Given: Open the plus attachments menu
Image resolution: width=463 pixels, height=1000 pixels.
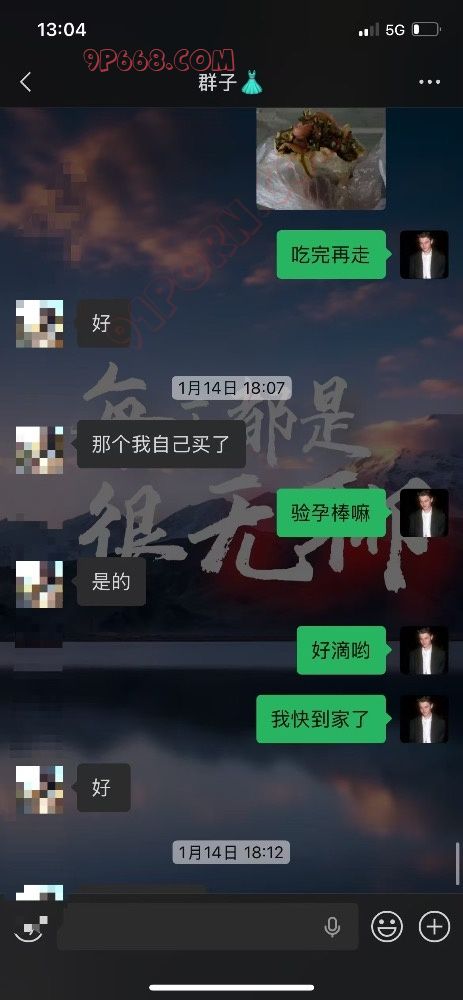Looking at the screenshot, I should (434, 927).
